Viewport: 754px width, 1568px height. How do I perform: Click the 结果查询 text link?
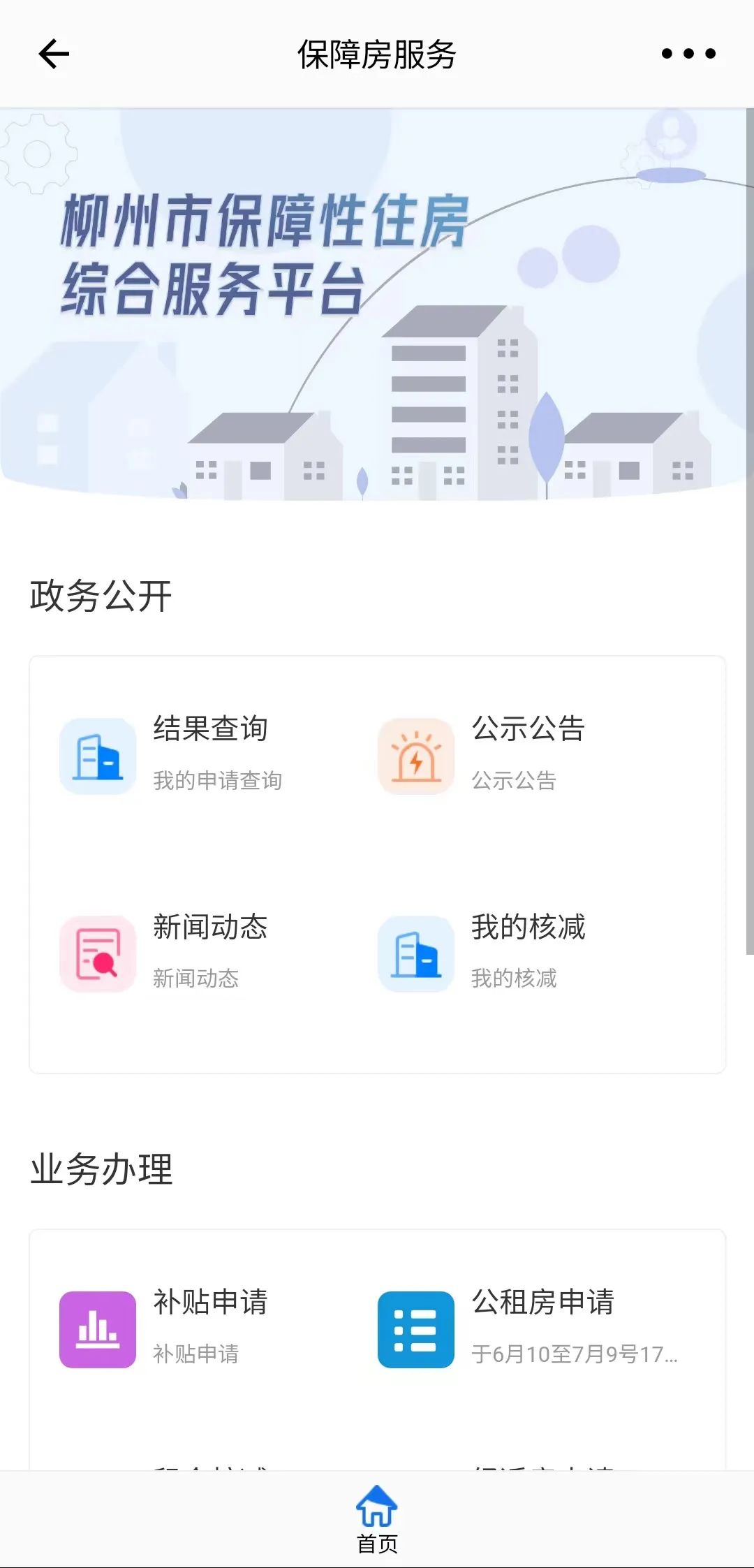(x=211, y=731)
